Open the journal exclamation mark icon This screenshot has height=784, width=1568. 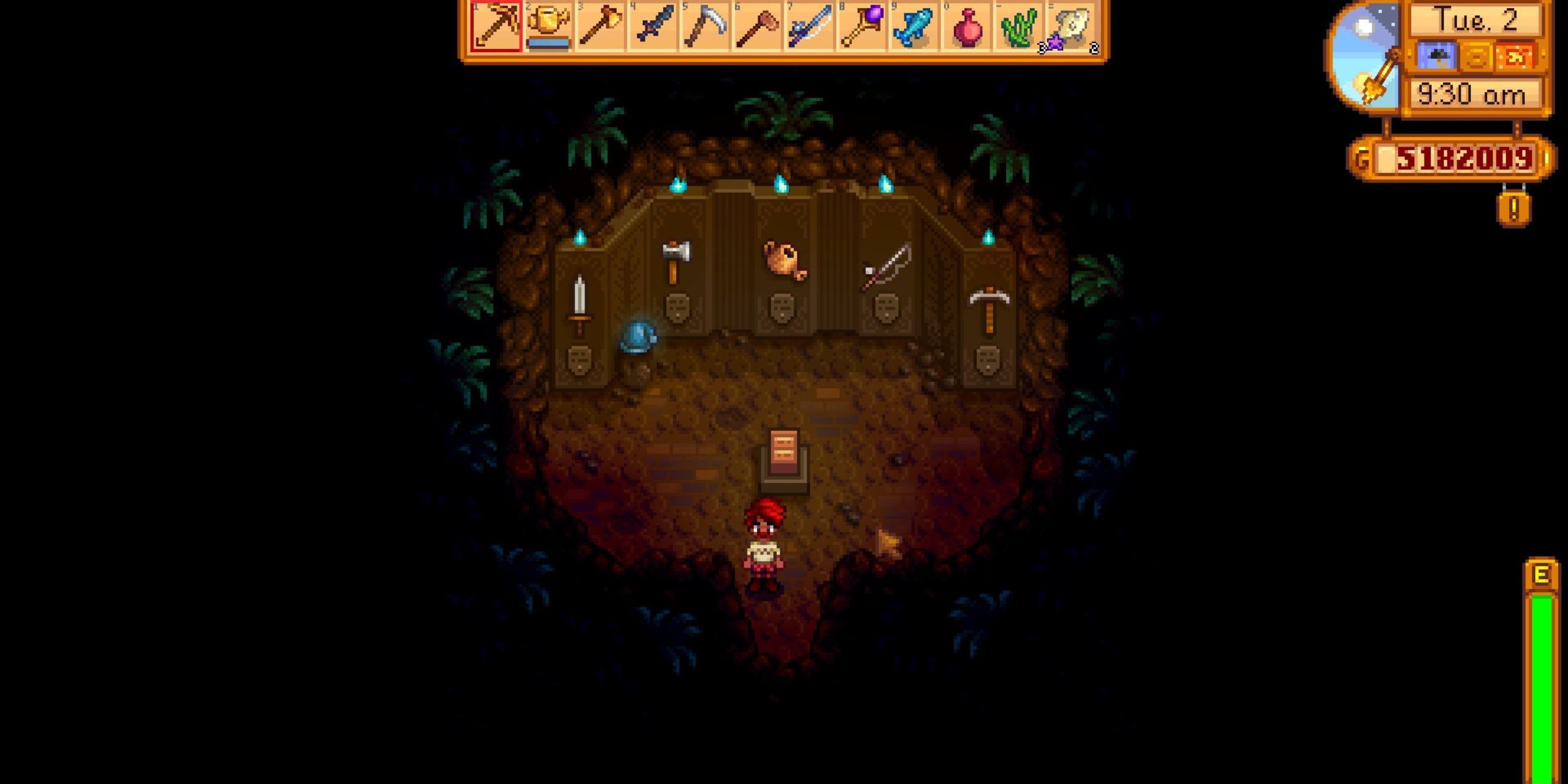tap(1513, 208)
